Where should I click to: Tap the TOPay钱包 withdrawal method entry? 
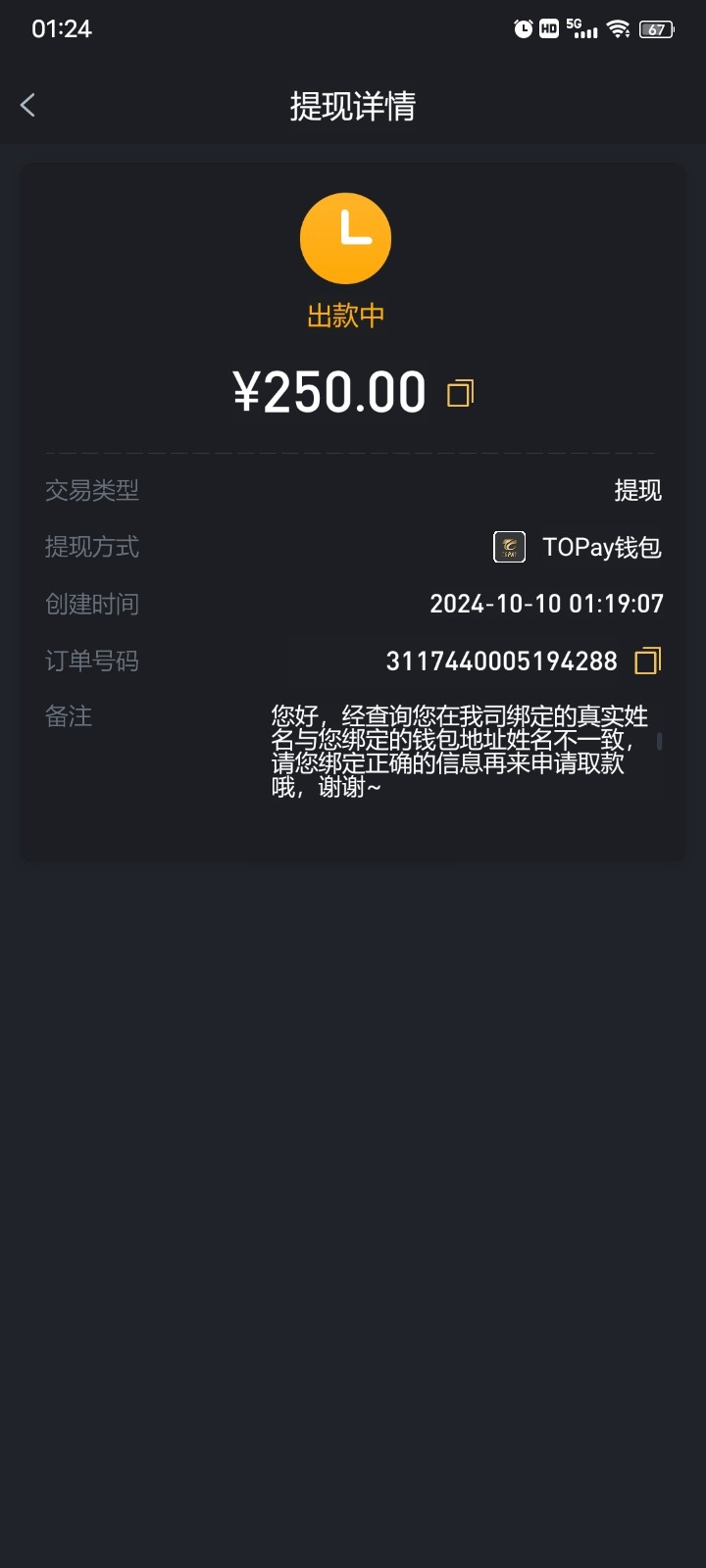603,546
